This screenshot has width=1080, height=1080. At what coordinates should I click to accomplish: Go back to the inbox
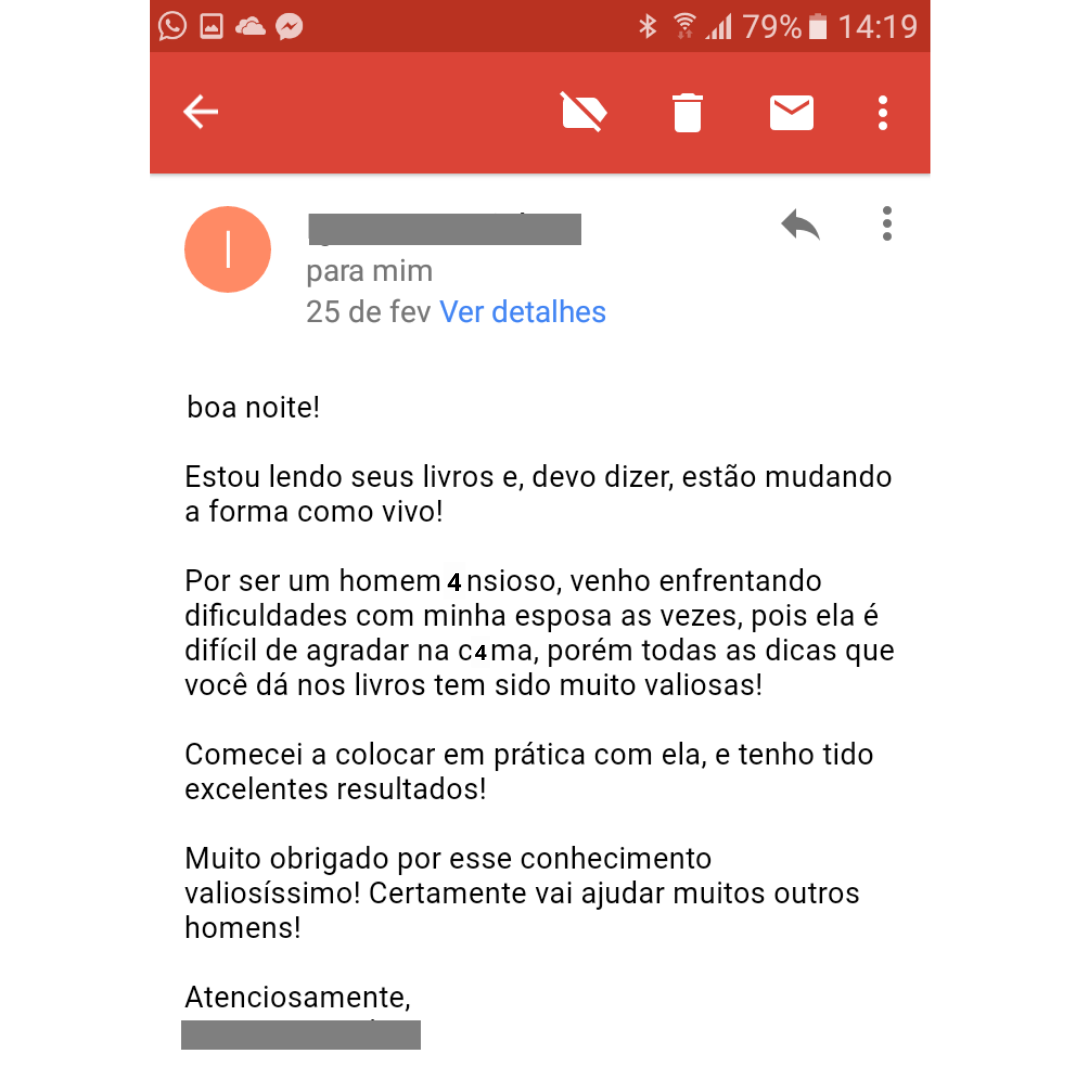[x=201, y=112]
